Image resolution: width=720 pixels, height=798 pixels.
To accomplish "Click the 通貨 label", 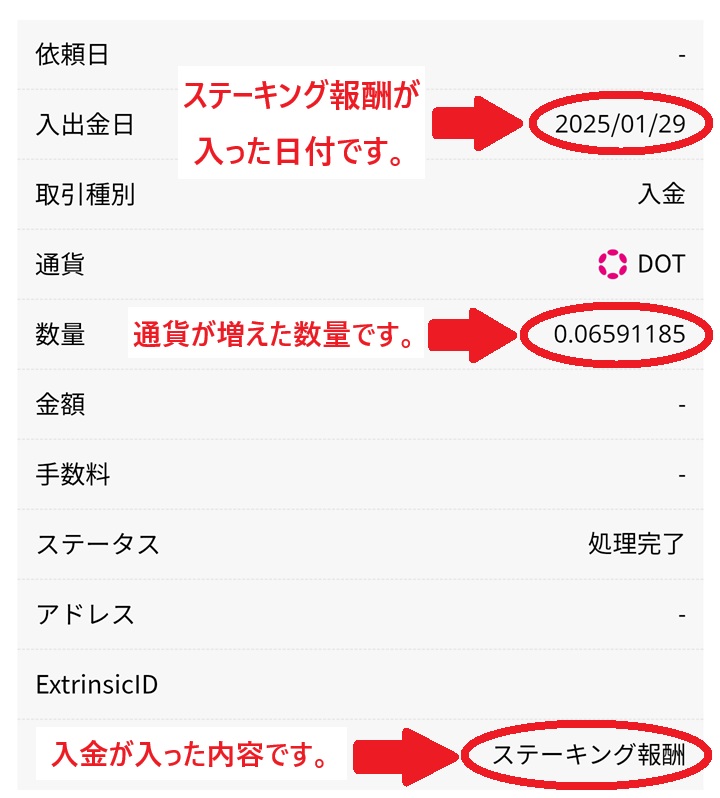I will 58,265.
